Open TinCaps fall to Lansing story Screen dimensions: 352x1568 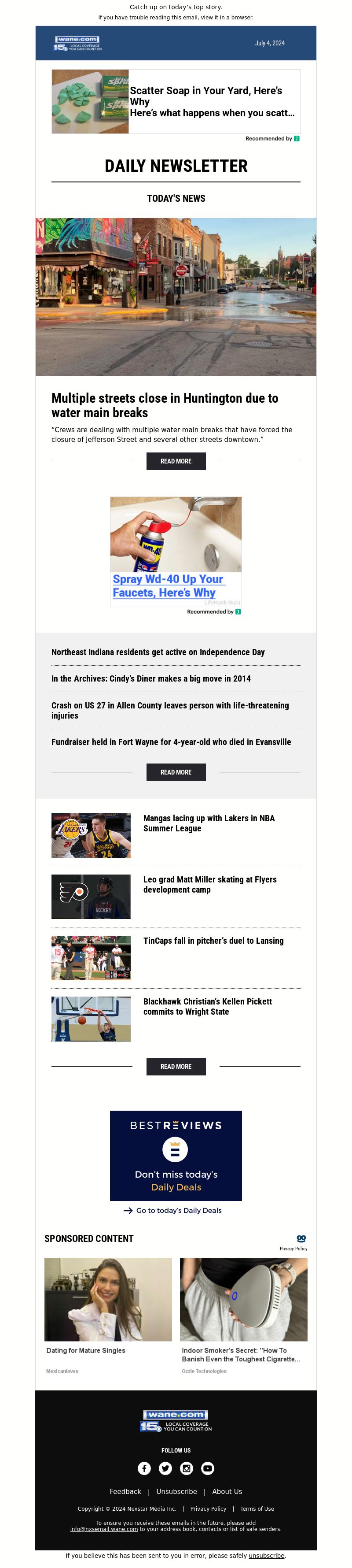213,941
